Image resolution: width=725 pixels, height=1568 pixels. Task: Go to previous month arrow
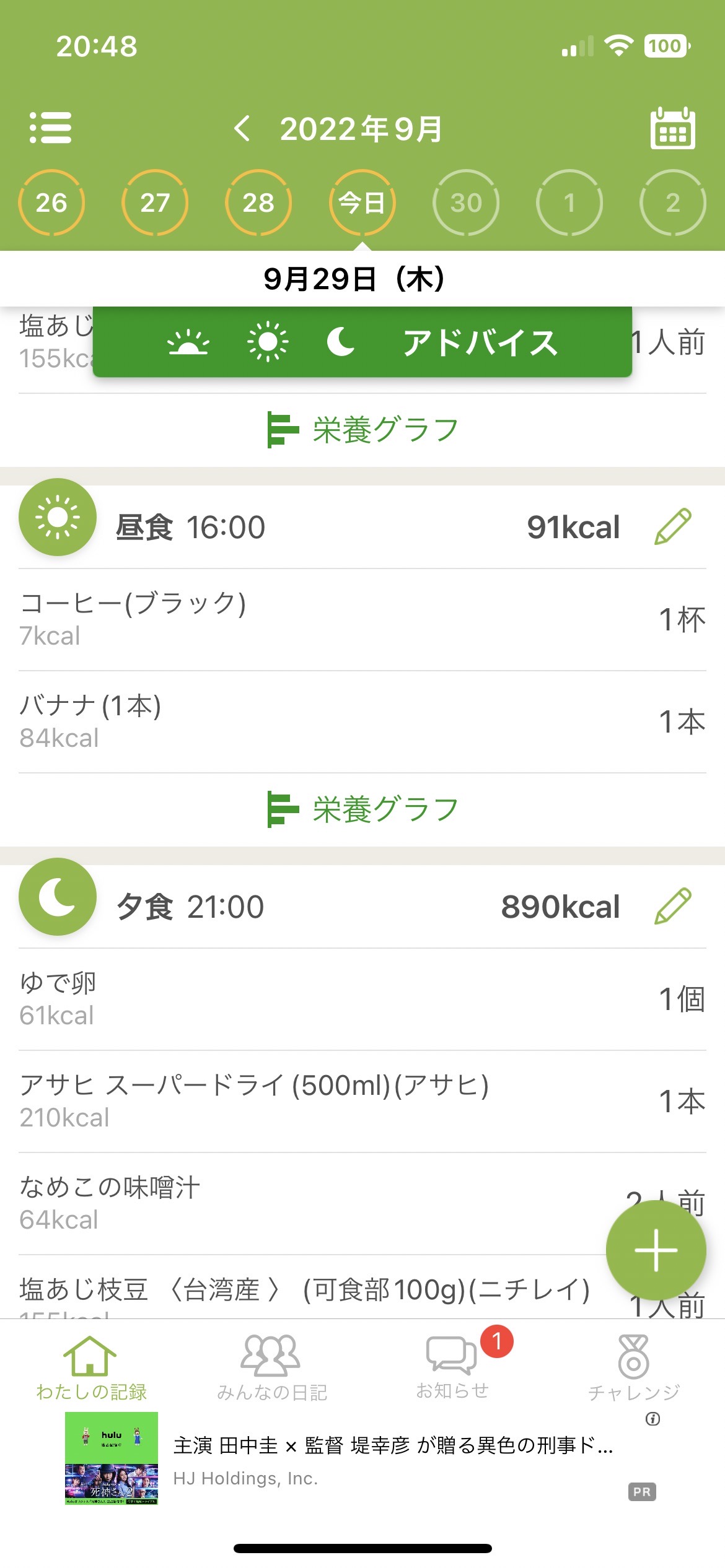coord(242,129)
